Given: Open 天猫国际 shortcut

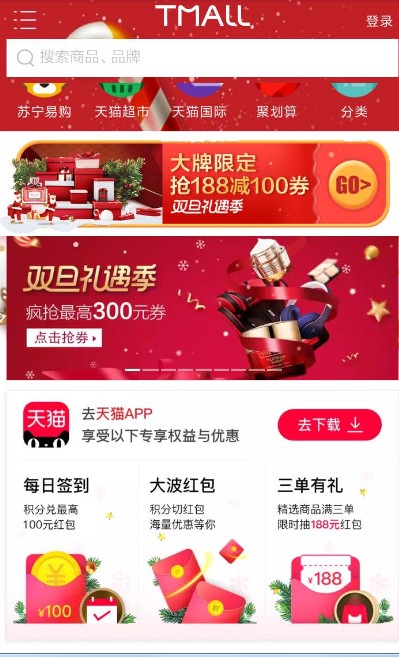Looking at the screenshot, I should [199, 101].
